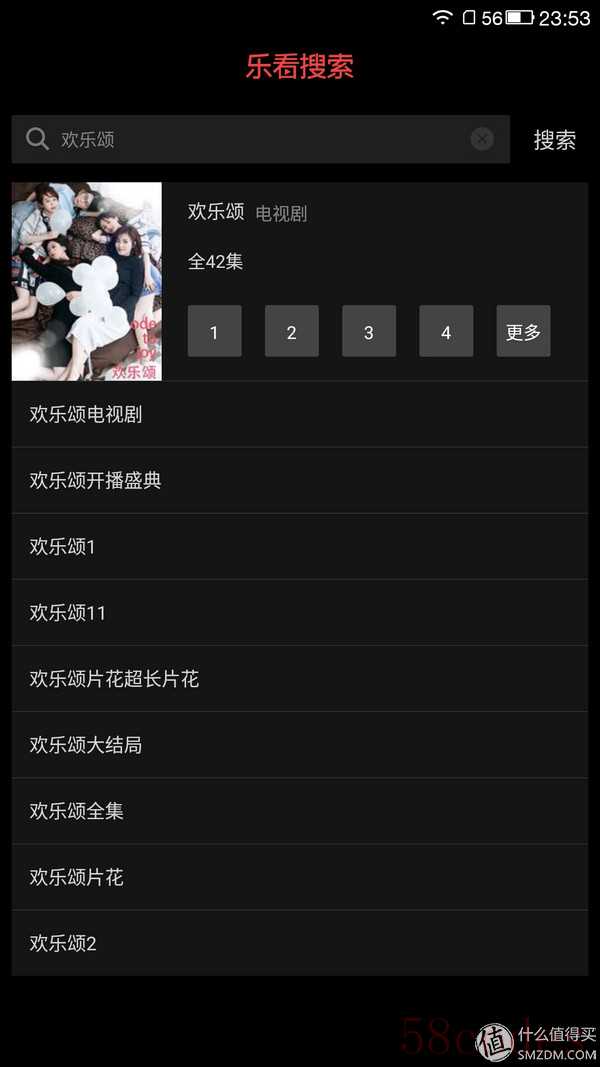Viewport: 600px width, 1067px height.
Task: Open the suggestion 欢乐颂电视剧
Action: point(299,414)
